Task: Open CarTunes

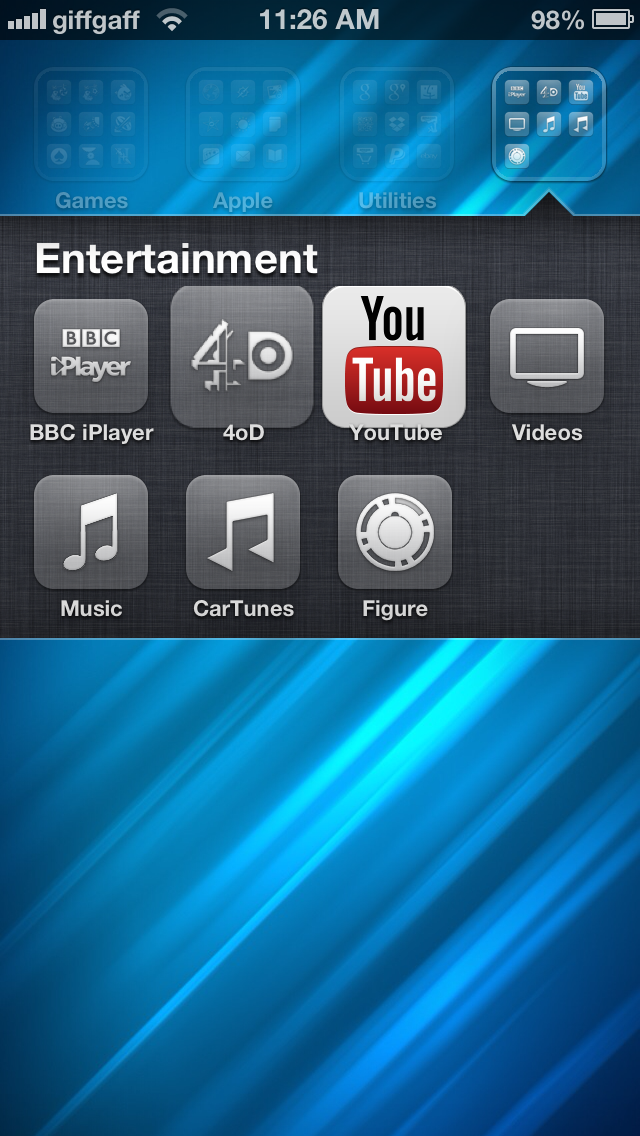Action: [243, 532]
